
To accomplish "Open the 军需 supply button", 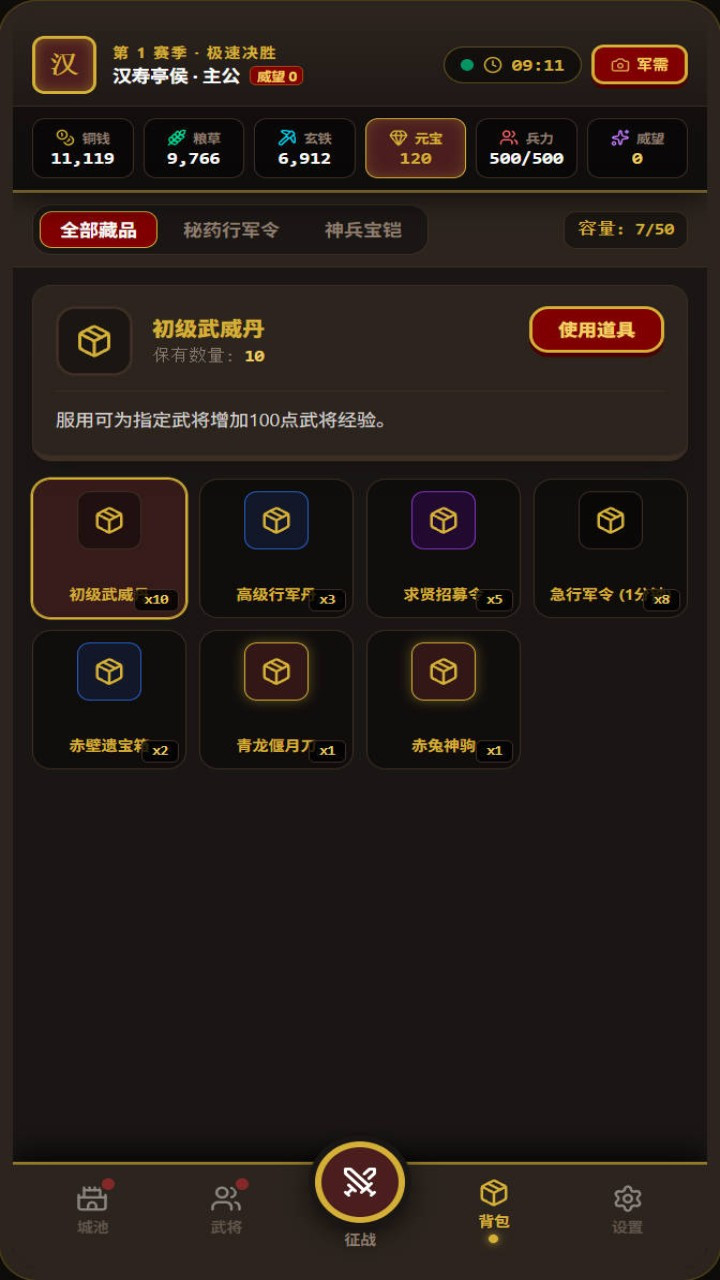I will coord(639,65).
